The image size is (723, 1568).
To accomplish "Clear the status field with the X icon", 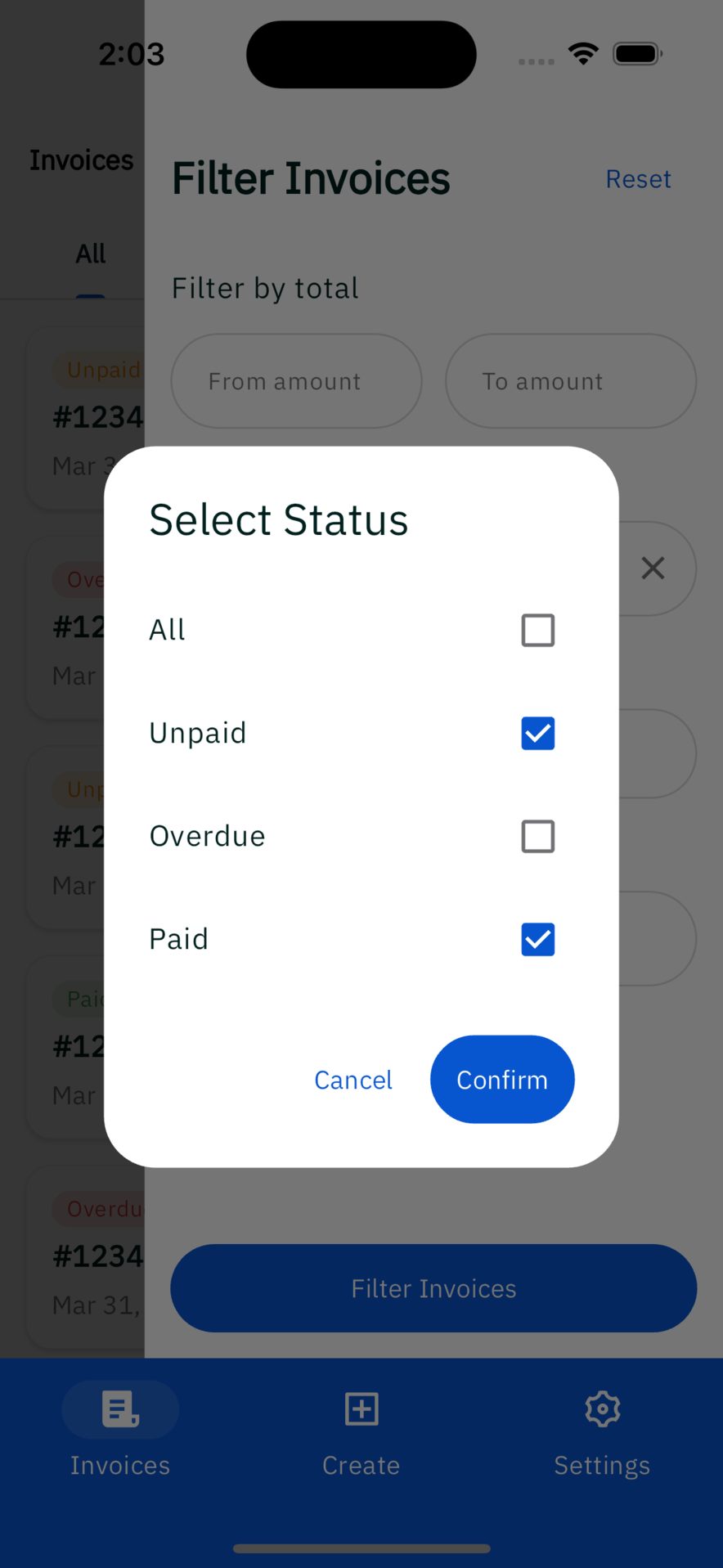I will [x=652, y=568].
